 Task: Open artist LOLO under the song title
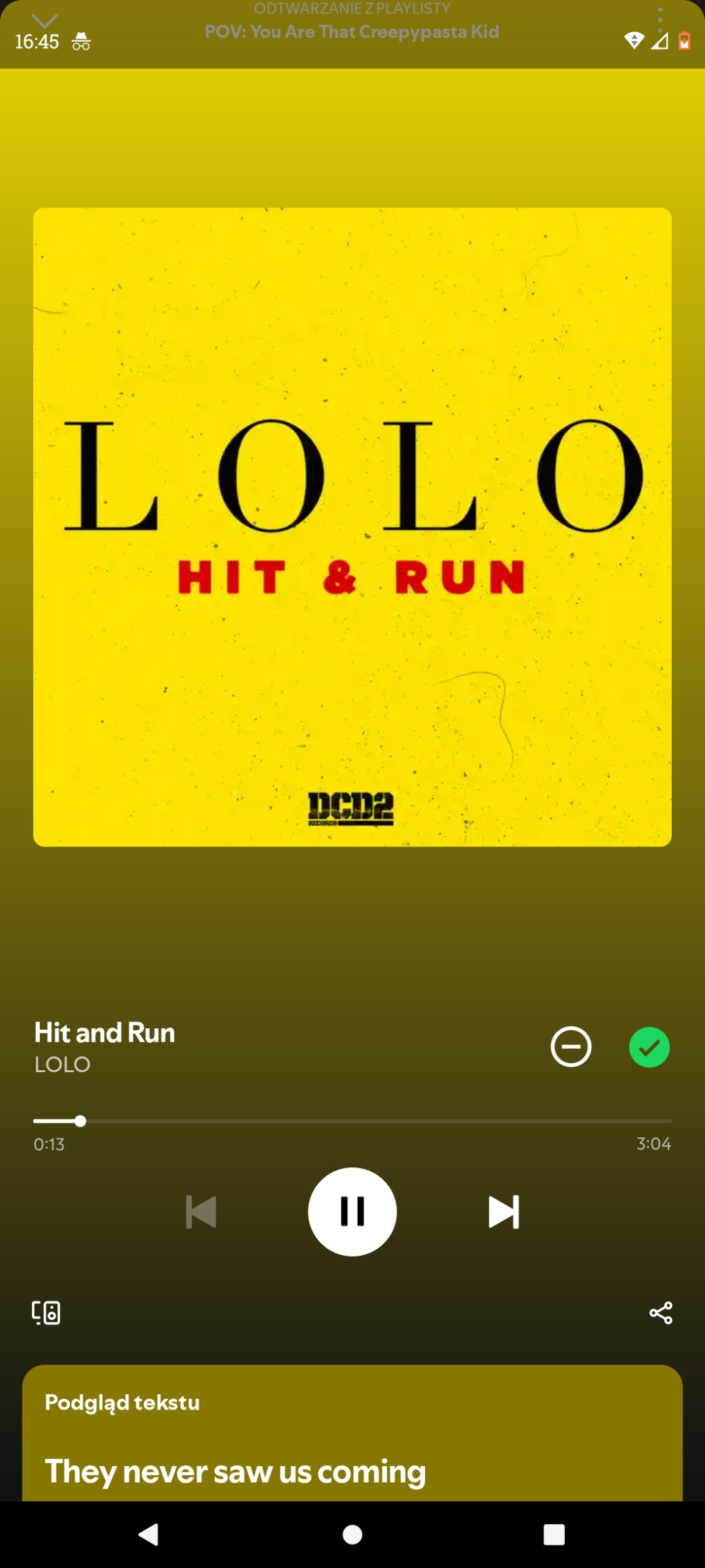[x=63, y=1064]
